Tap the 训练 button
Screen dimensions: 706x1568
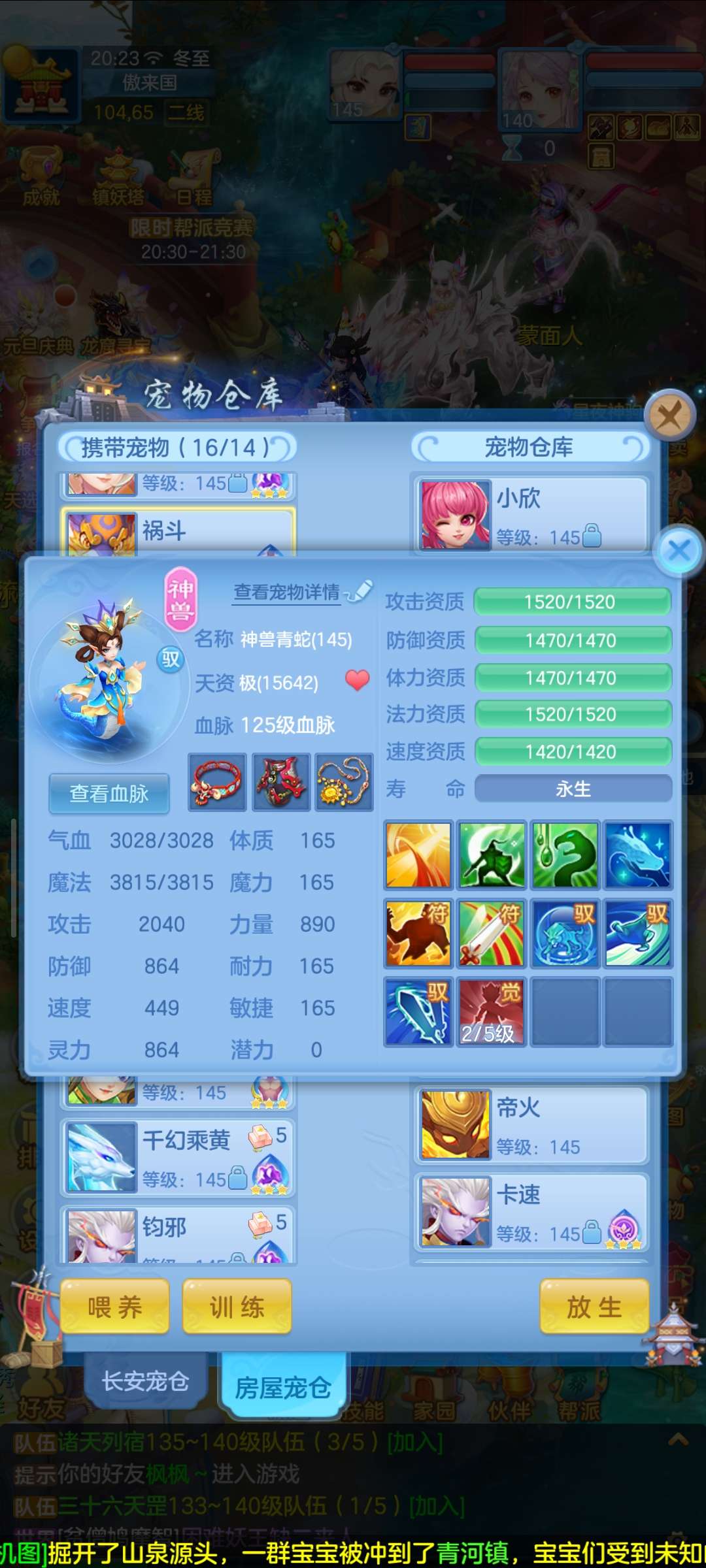[x=237, y=1307]
